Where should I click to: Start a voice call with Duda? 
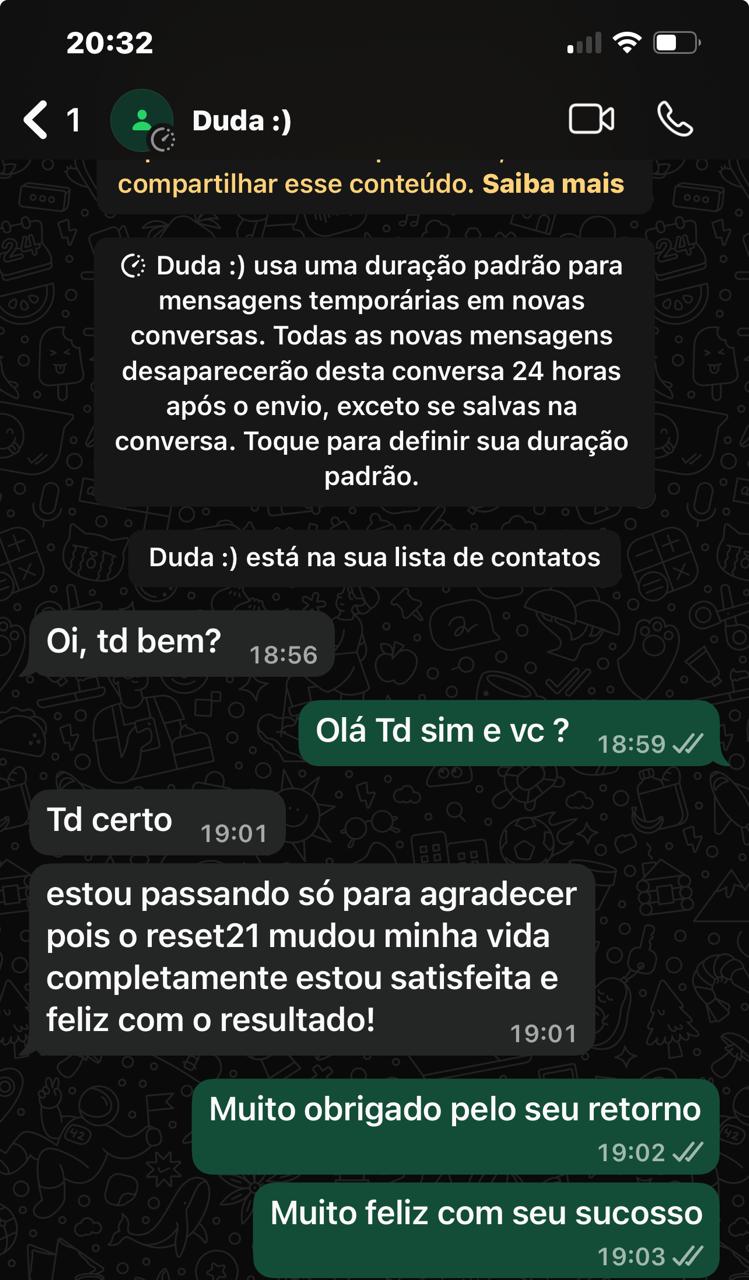click(675, 120)
